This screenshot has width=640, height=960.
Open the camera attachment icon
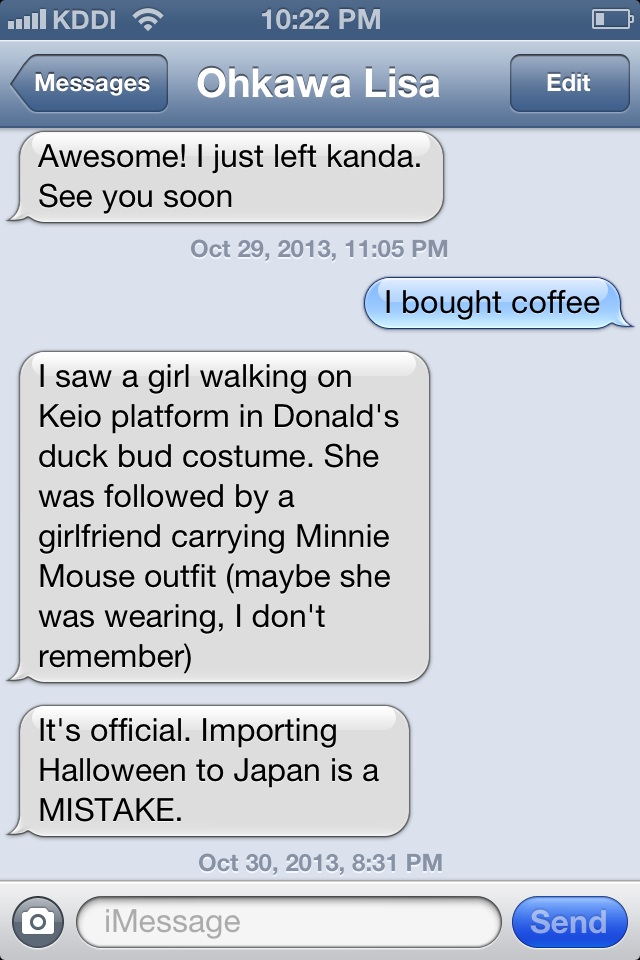(x=38, y=921)
